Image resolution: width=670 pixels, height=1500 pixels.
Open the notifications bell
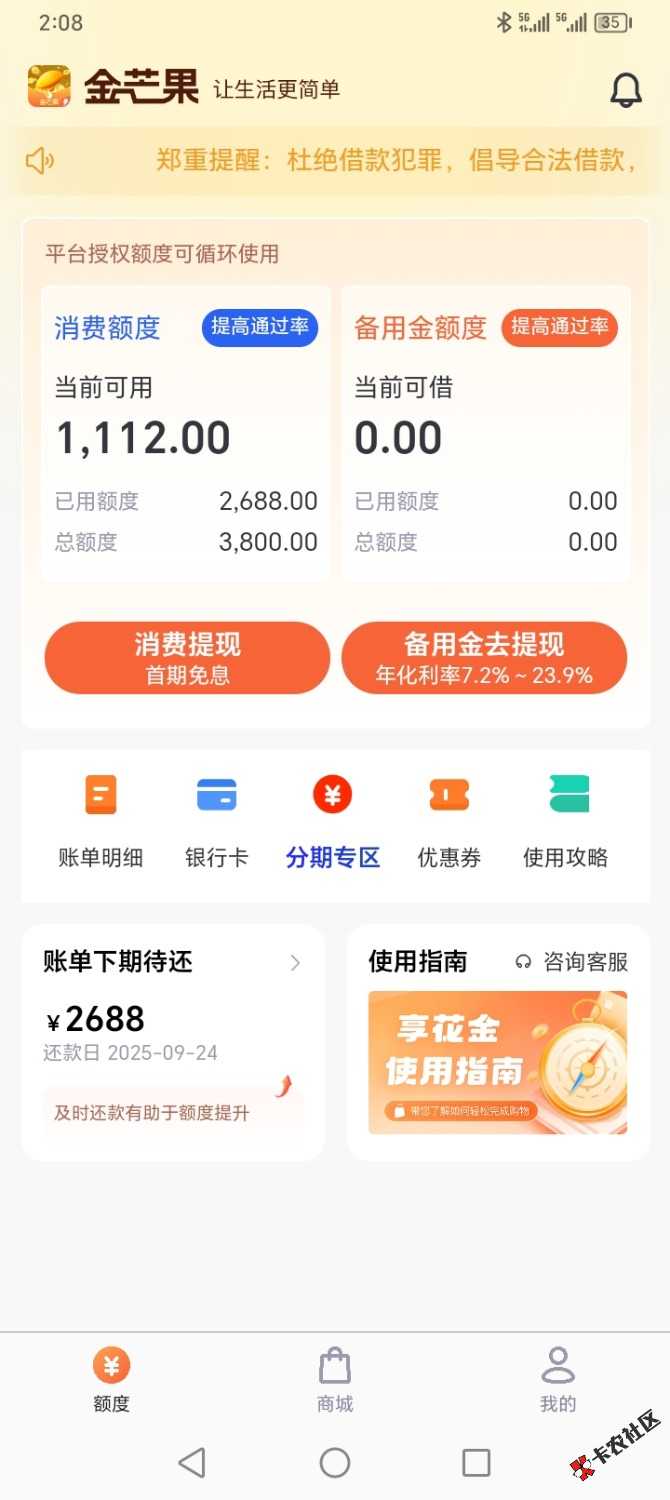click(626, 90)
